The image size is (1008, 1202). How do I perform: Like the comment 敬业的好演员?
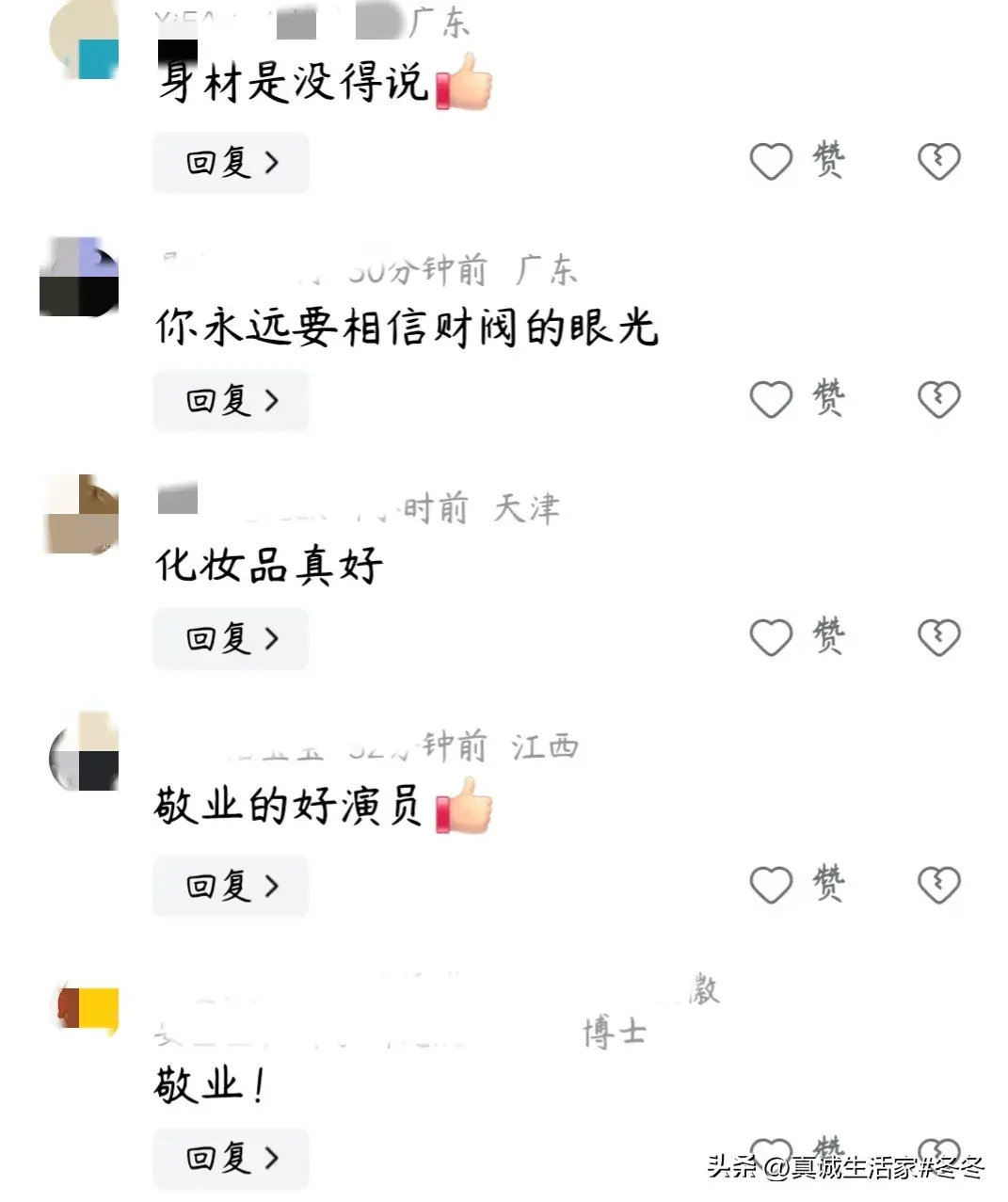[771, 886]
